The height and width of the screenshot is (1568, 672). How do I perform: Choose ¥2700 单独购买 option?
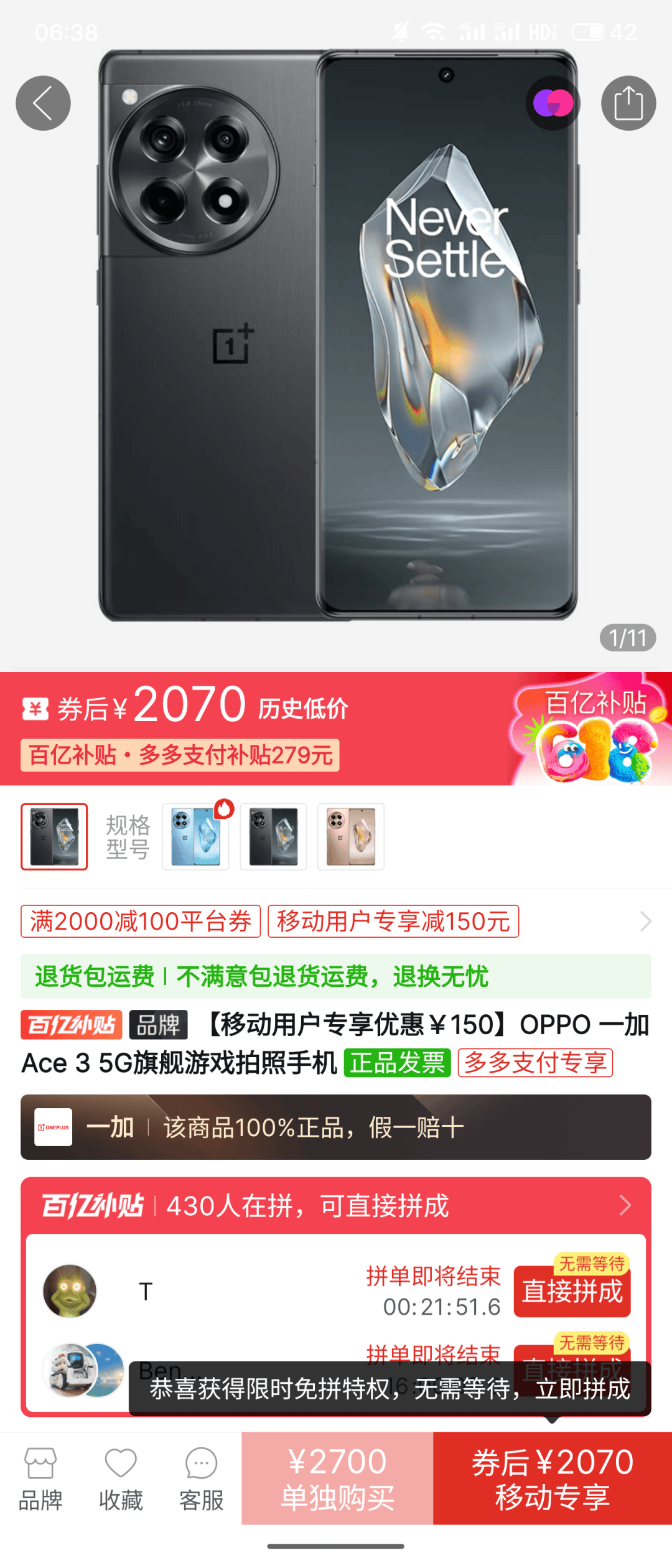click(337, 1475)
